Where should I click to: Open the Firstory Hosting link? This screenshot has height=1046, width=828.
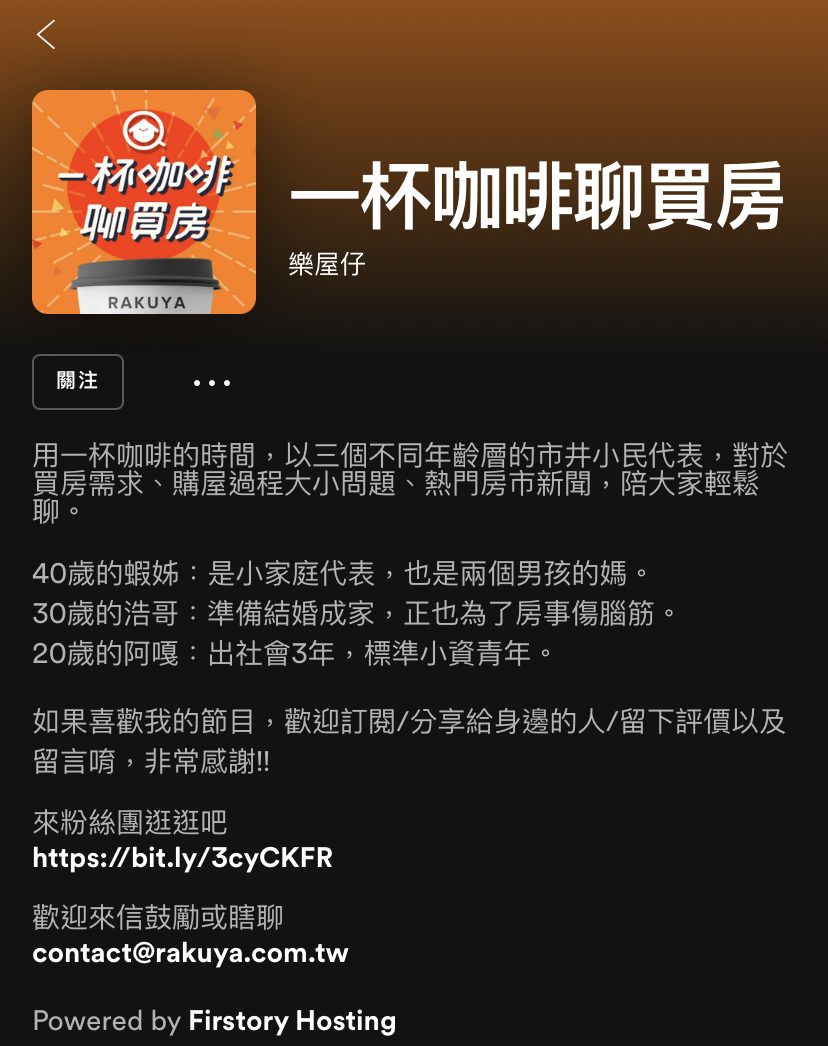point(292,1021)
